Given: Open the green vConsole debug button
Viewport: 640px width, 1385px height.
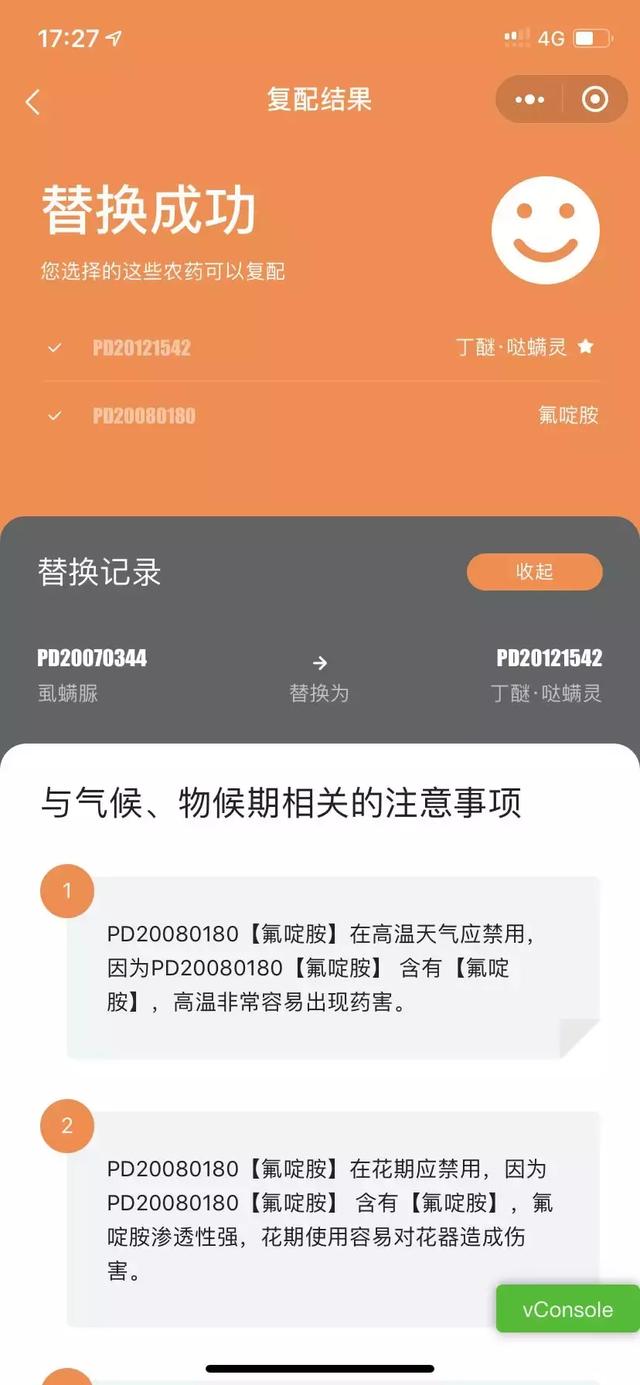Looking at the screenshot, I should pos(567,1310).
